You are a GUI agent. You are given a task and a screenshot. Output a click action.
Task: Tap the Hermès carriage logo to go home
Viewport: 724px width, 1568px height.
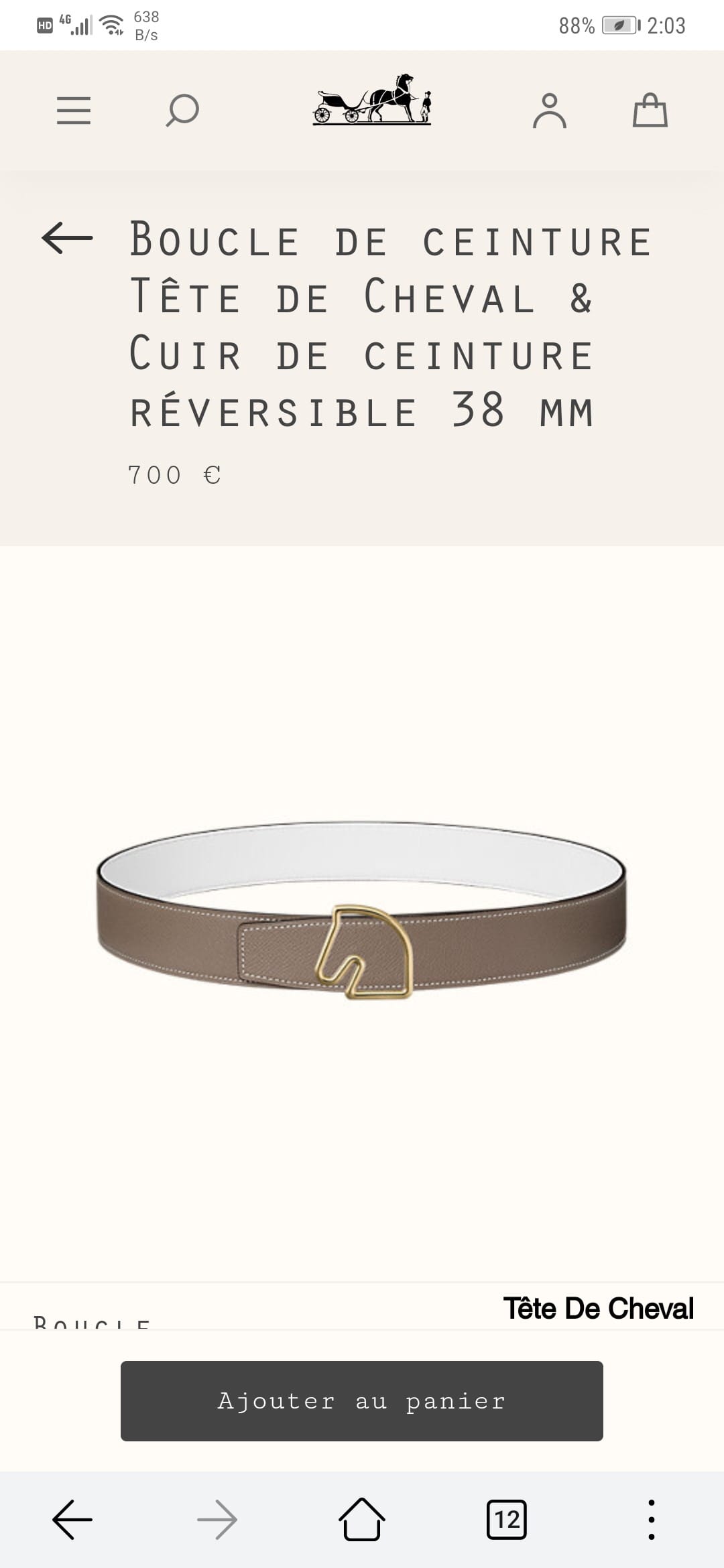click(x=372, y=101)
